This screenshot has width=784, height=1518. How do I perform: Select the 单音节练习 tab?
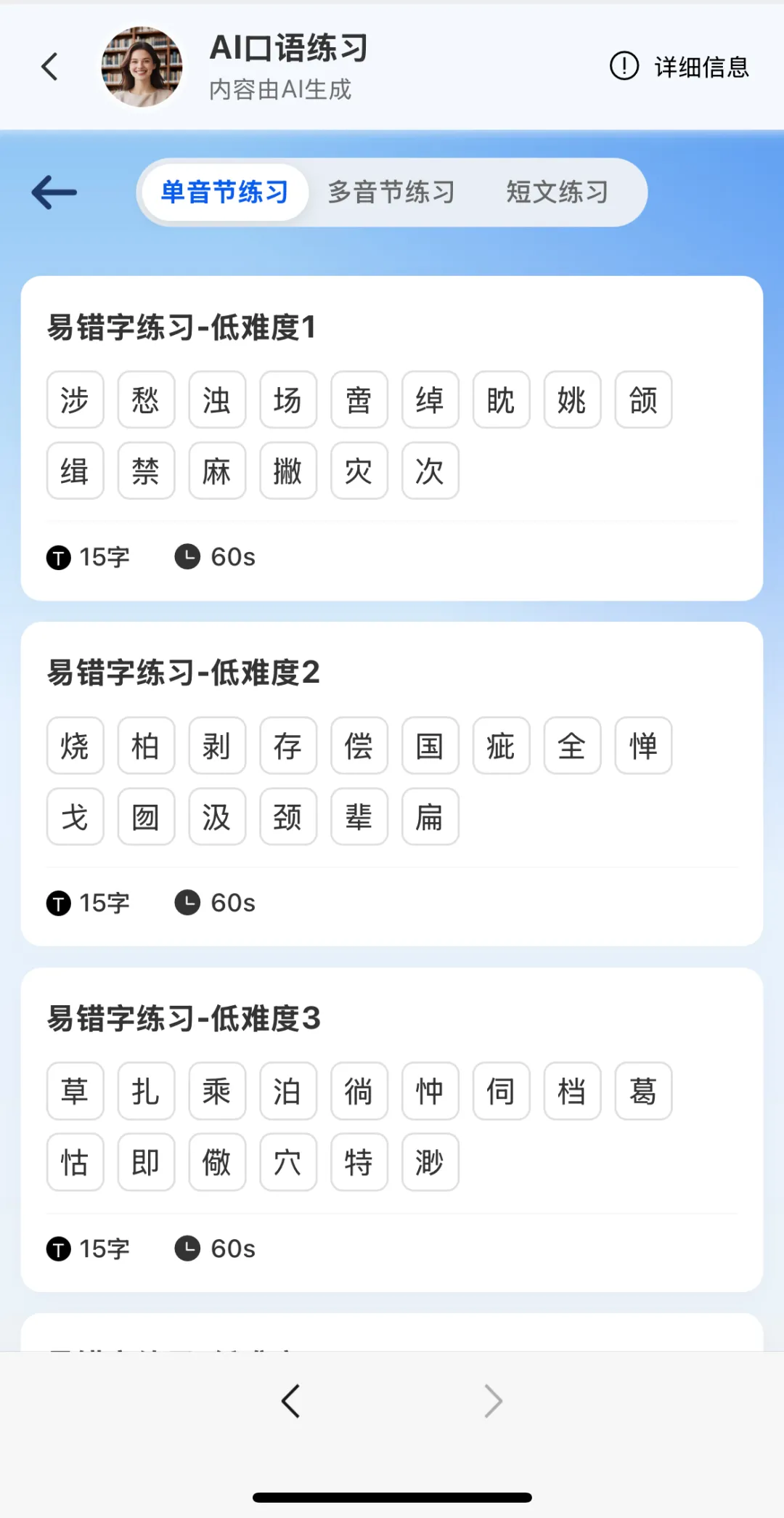tap(225, 192)
